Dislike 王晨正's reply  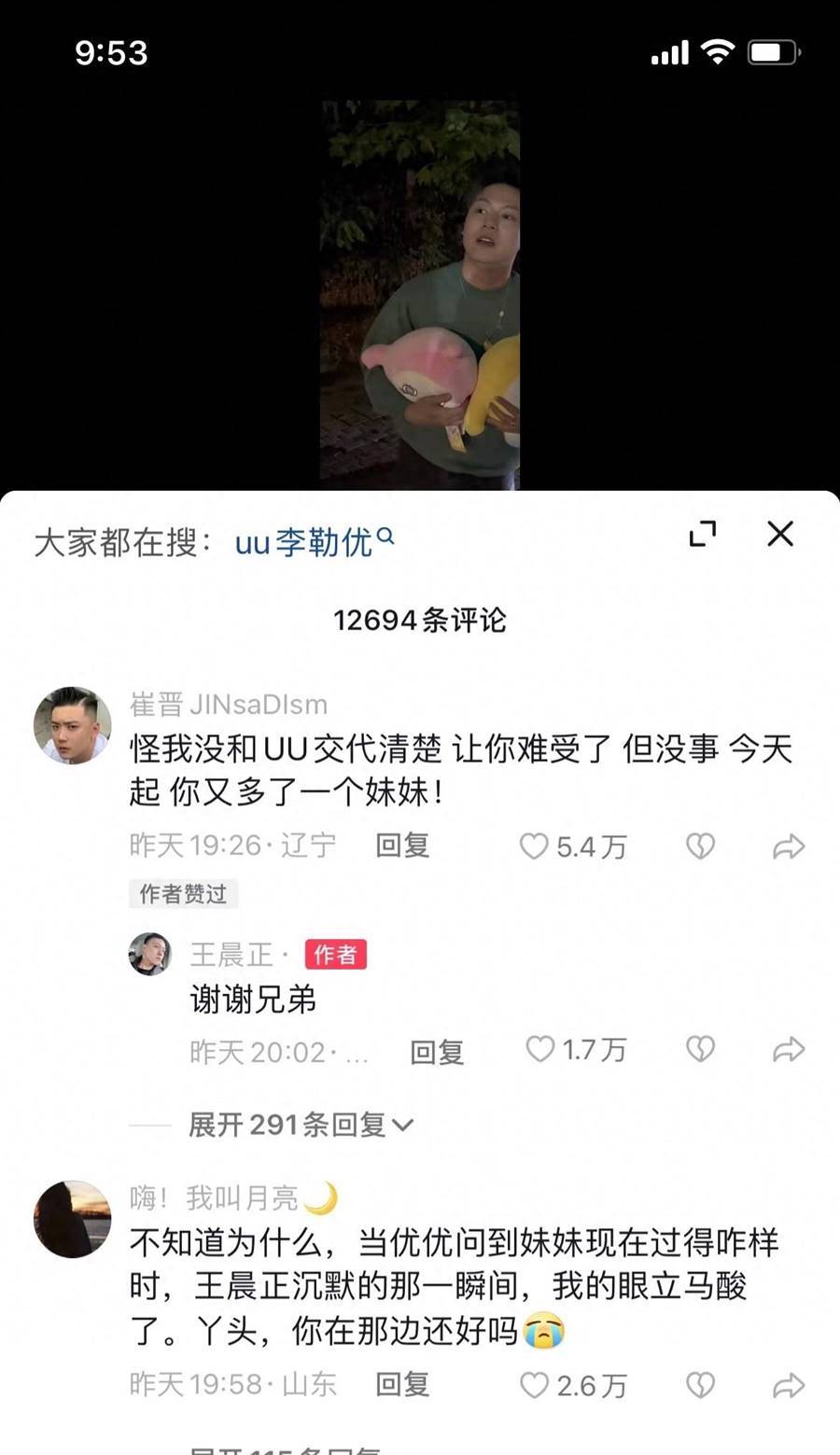(700, 1050)
